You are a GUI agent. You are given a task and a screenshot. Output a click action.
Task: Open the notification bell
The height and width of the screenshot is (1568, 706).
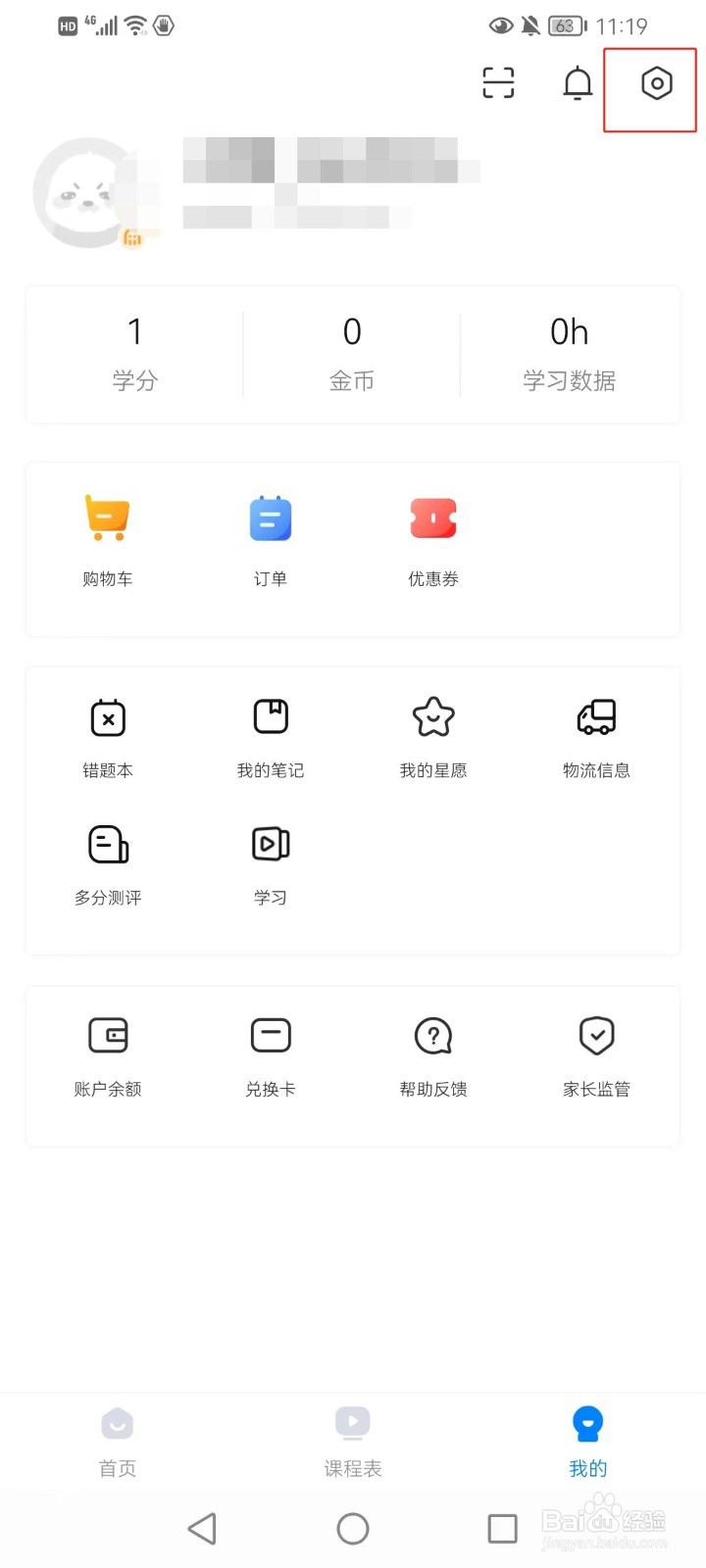(x=577, y=84)
